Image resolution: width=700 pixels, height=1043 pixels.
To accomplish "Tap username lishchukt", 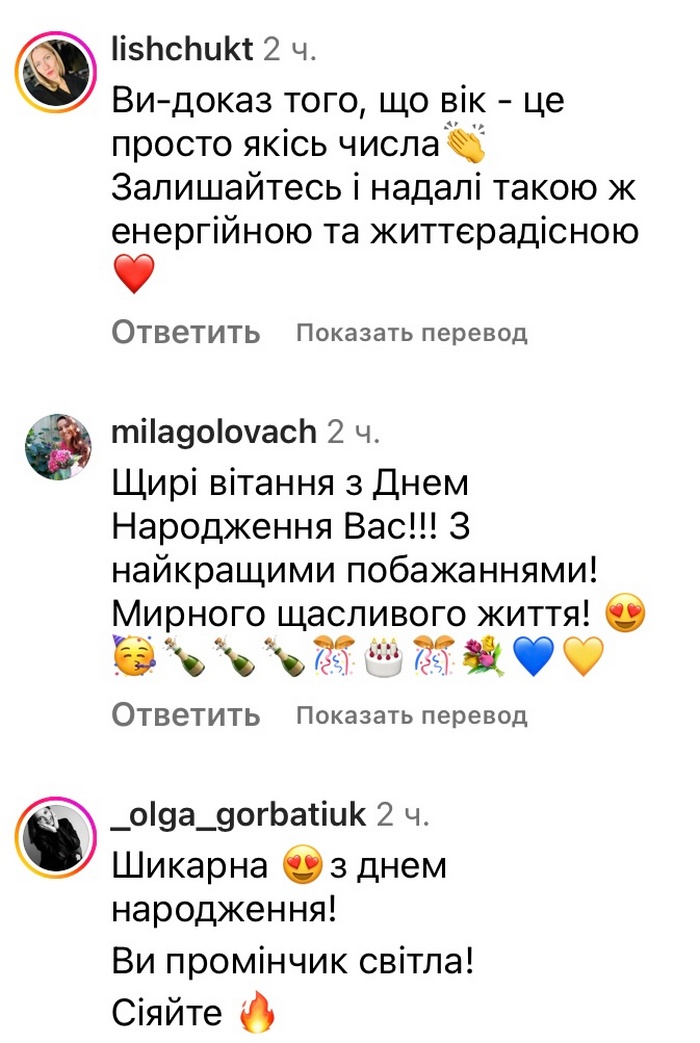I will [181, 50].
